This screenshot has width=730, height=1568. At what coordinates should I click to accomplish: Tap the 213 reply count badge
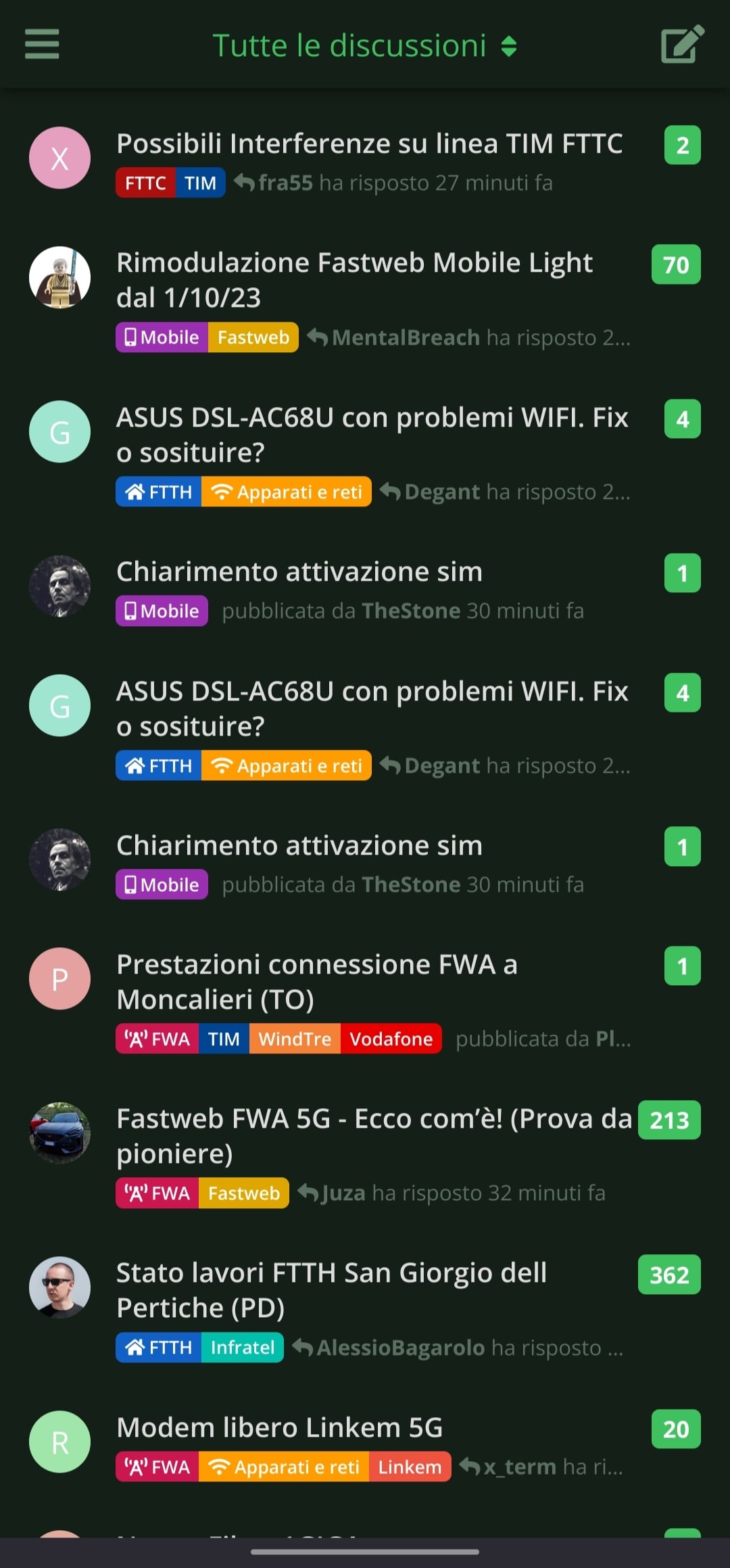668,1120
